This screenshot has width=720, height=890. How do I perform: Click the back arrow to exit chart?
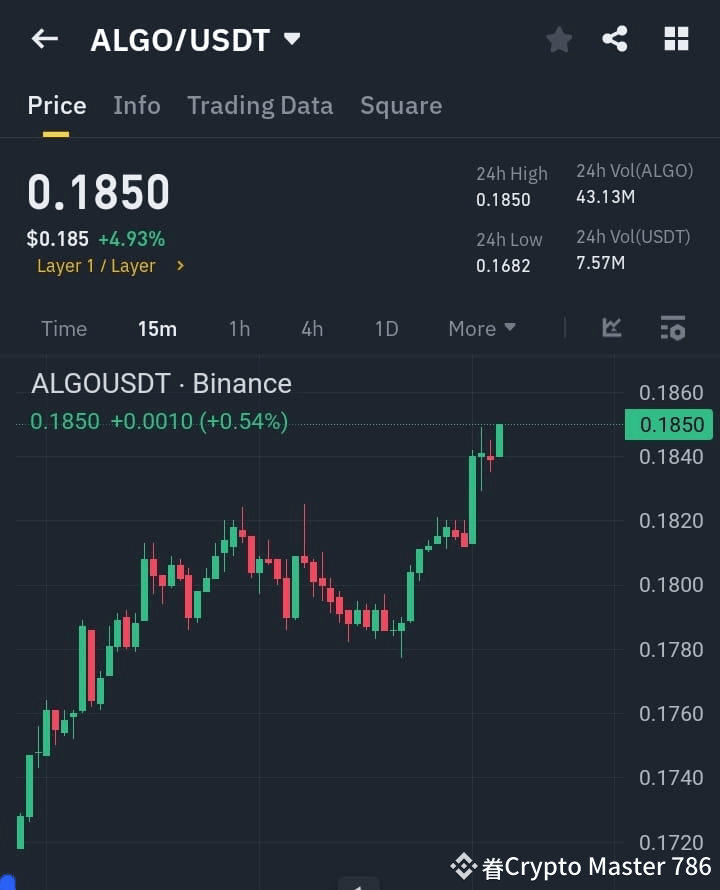(x=42, y=39)
